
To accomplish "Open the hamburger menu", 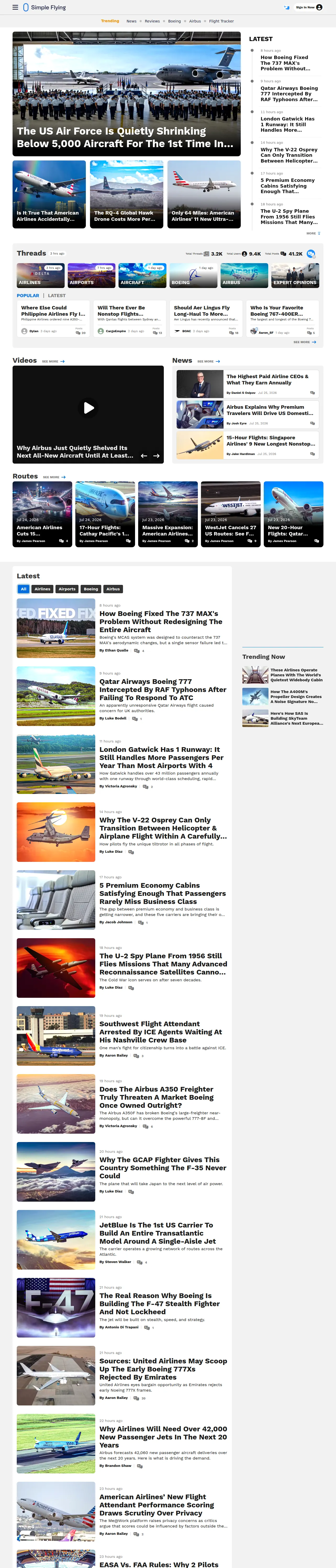I will pyautogui.click(x=15, y=7).
